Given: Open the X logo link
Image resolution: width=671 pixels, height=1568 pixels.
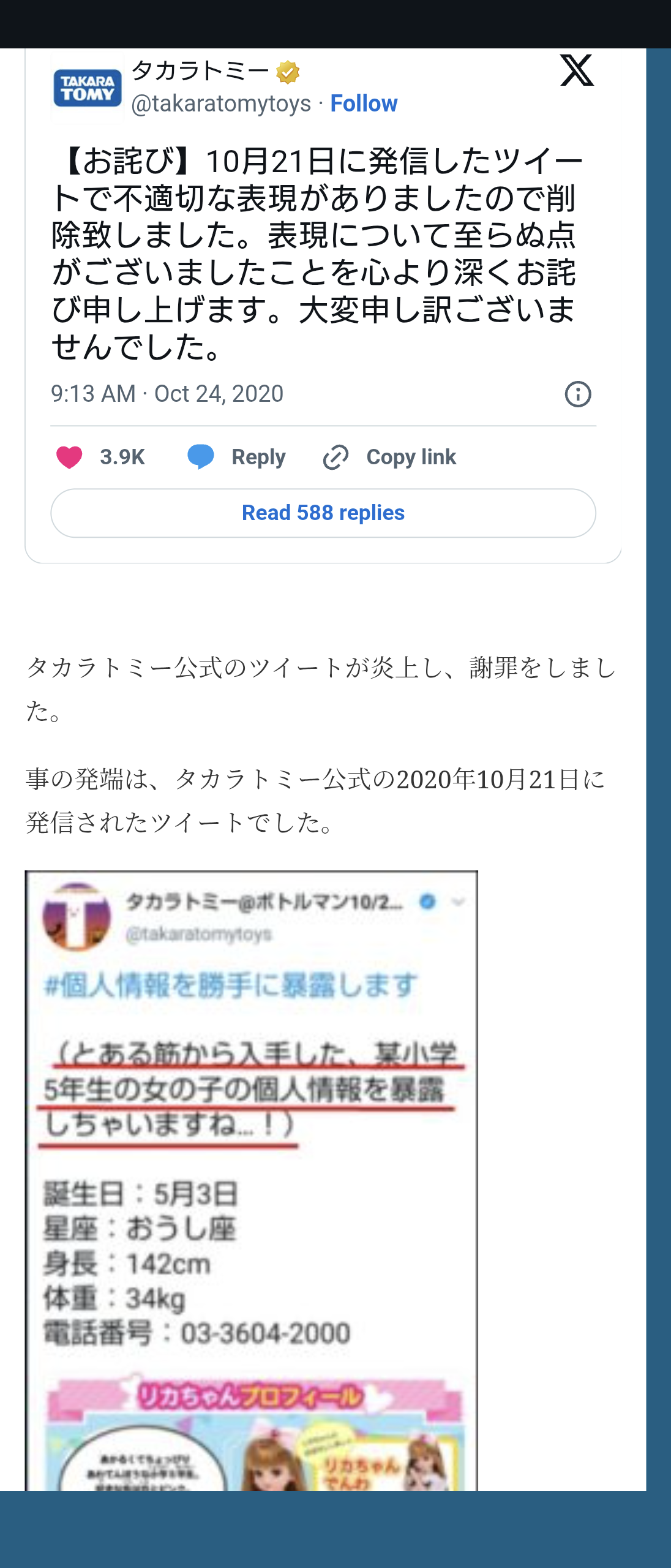Looking at the screenshot, I should (577, 70).
